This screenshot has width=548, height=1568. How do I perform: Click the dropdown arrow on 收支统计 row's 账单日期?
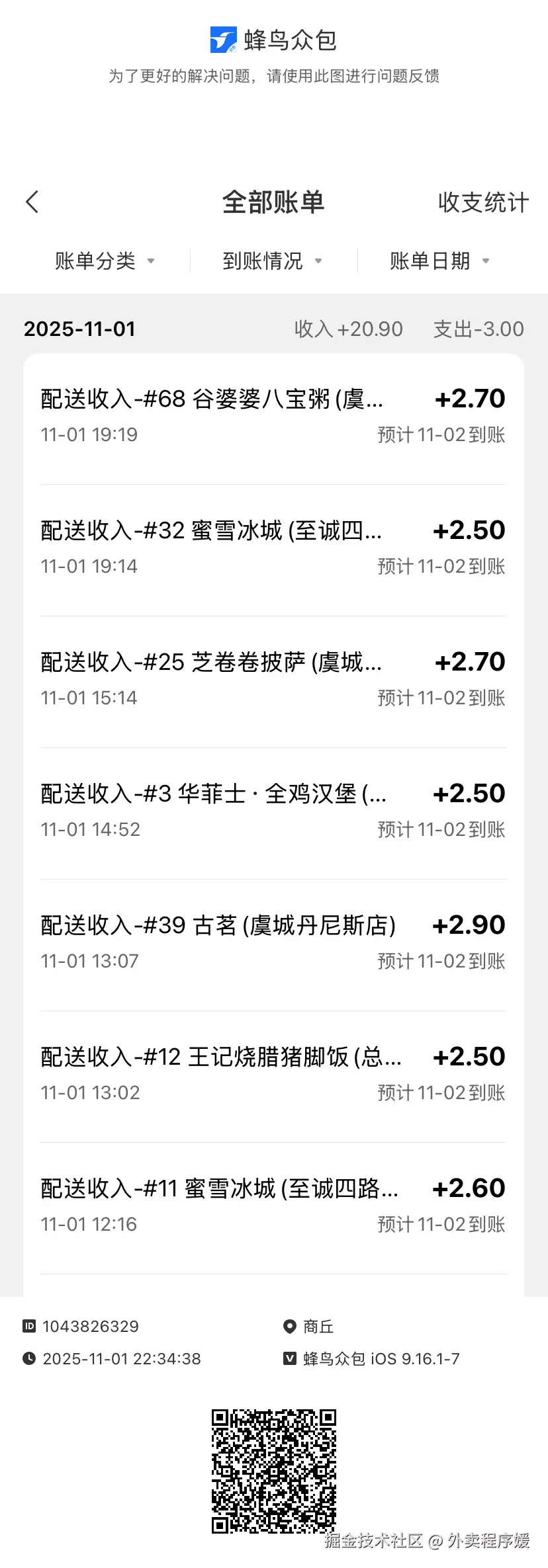pyautogui.click(x=486, y=261)
